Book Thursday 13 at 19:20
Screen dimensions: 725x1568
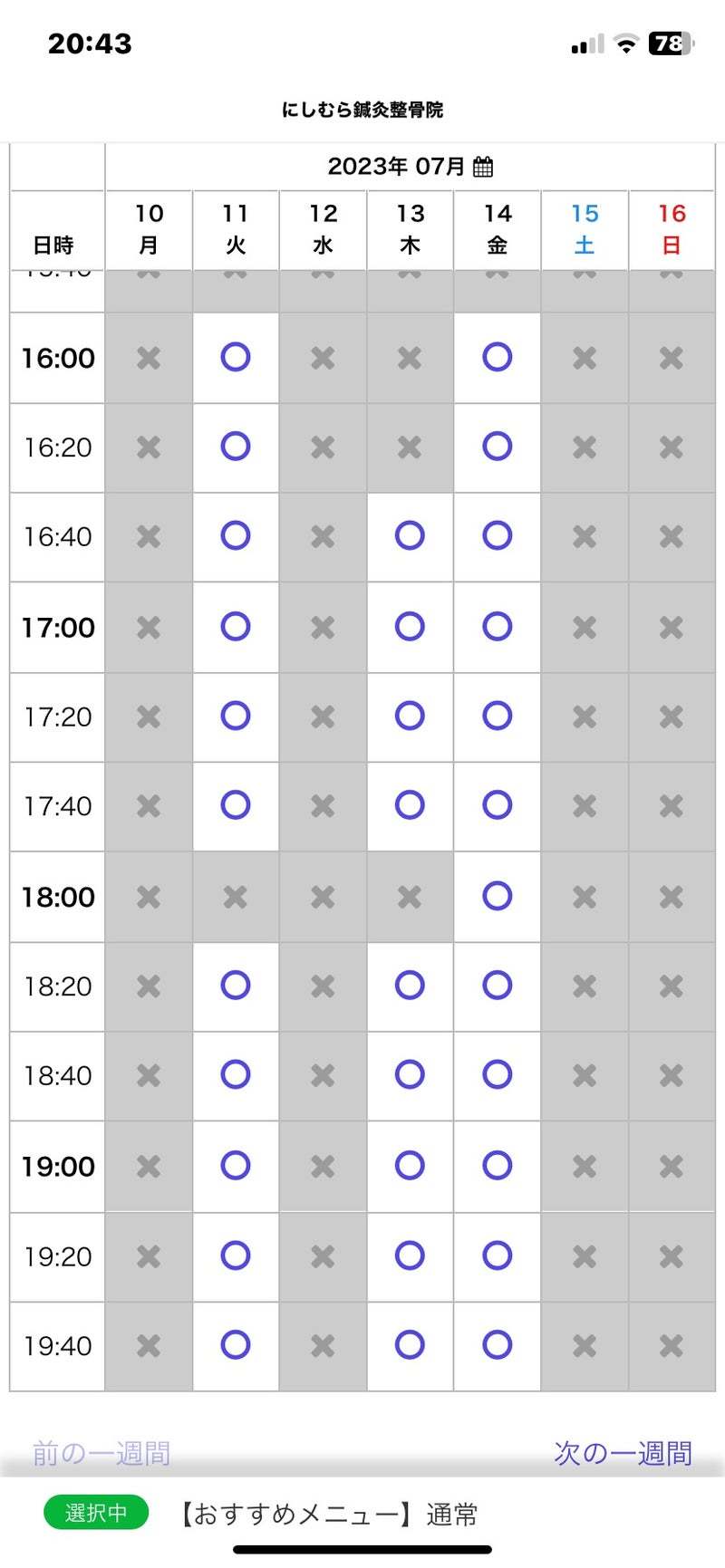(x=410, y=1255)
